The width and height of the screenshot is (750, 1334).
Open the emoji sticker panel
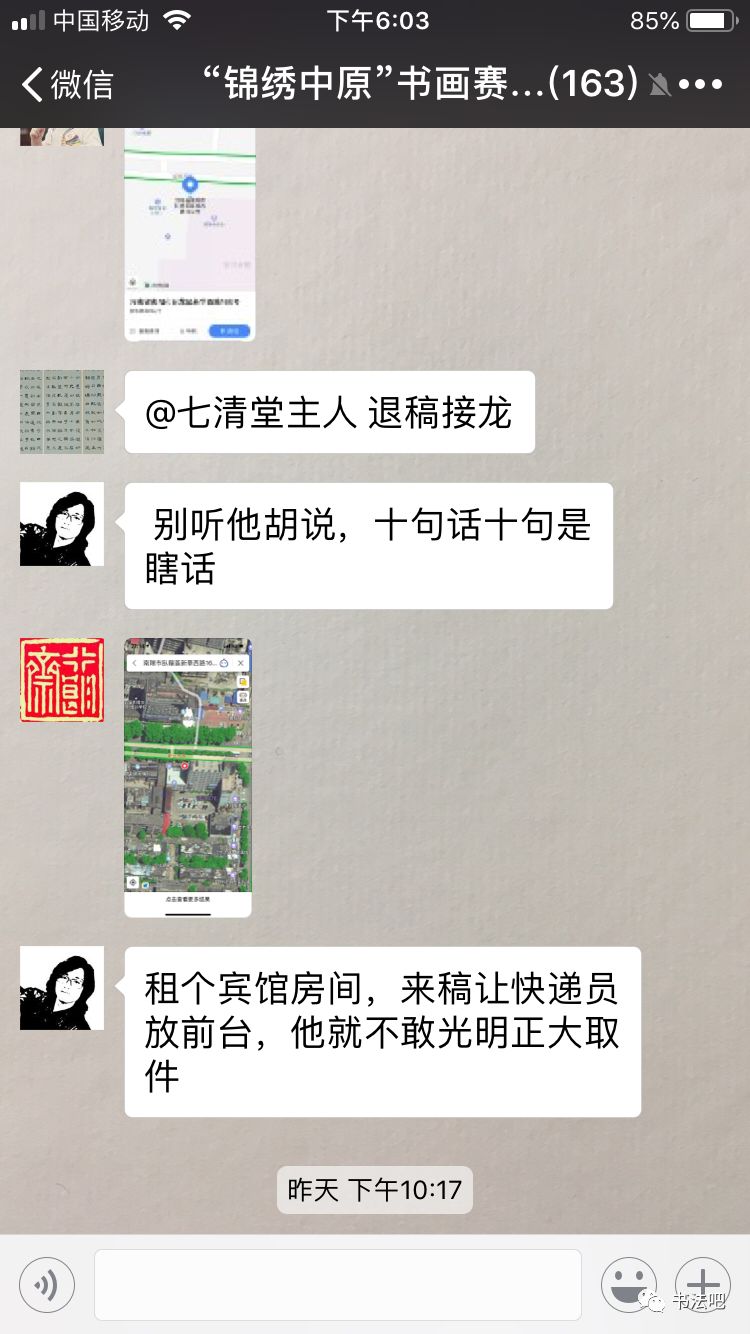(x=629, y=1285)
